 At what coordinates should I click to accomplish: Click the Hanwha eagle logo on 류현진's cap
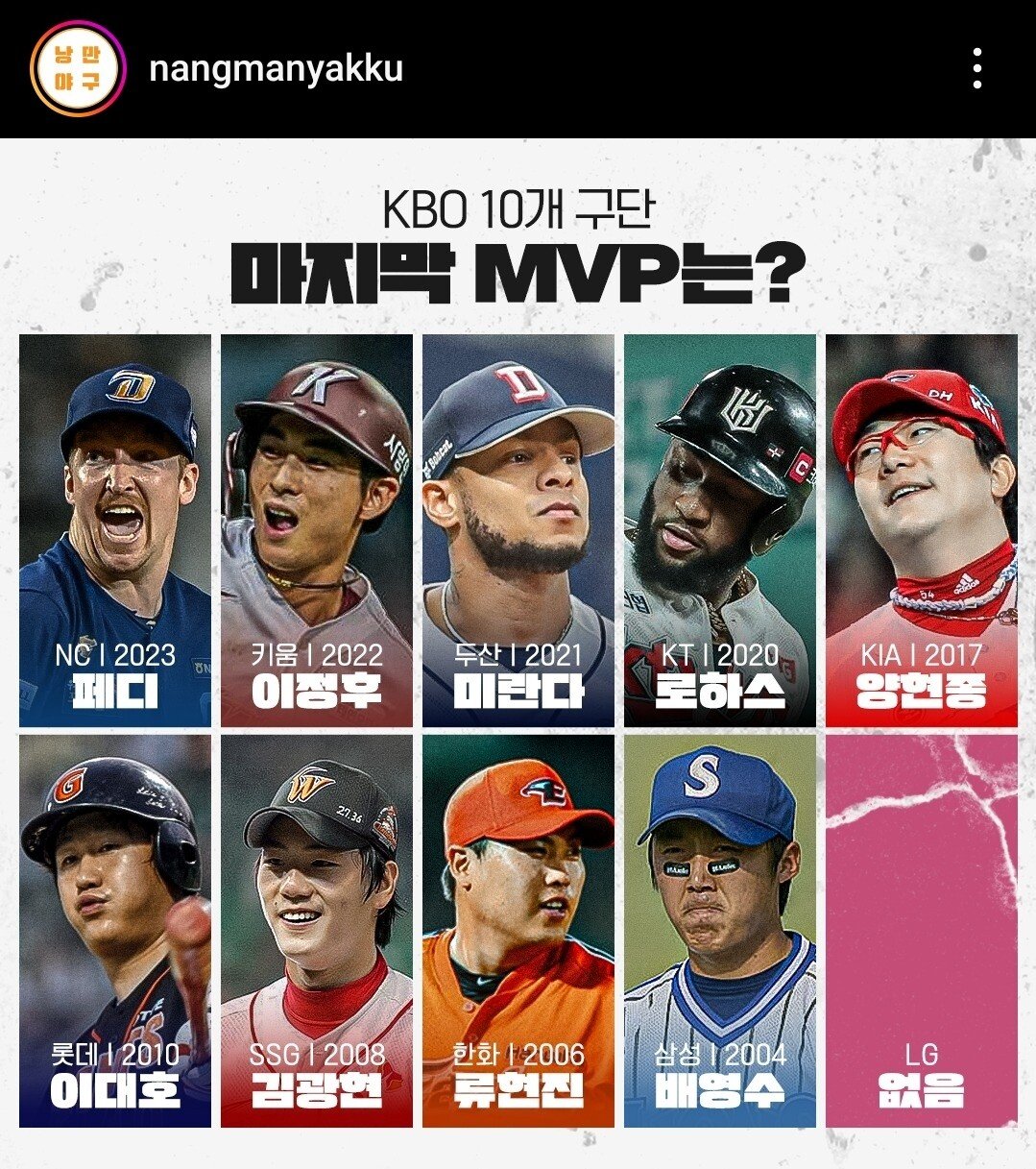click(542, 791)
